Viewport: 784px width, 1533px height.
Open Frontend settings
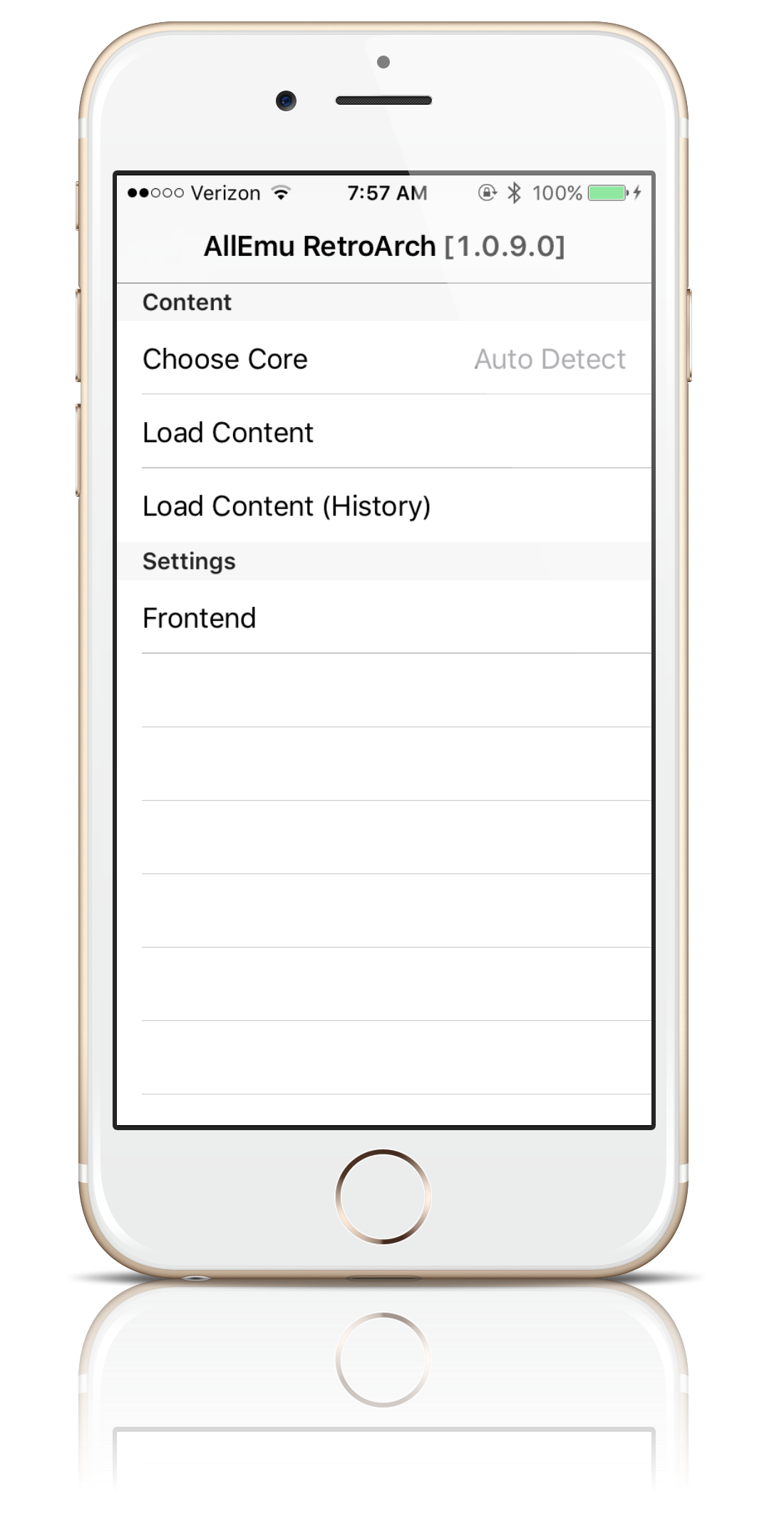click(x=383, y=617)
